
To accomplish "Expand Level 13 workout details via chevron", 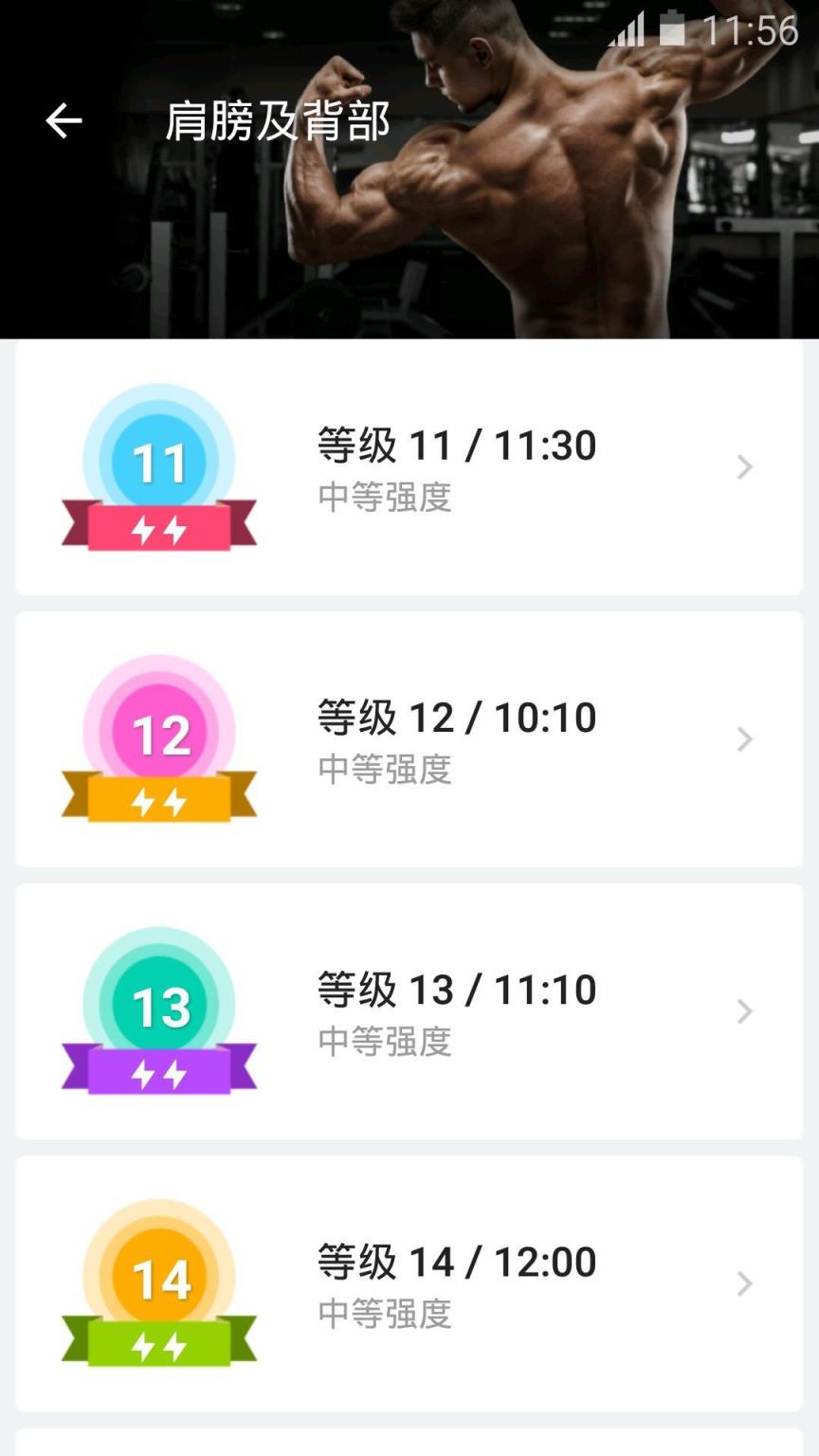I will pos(743,1011).
